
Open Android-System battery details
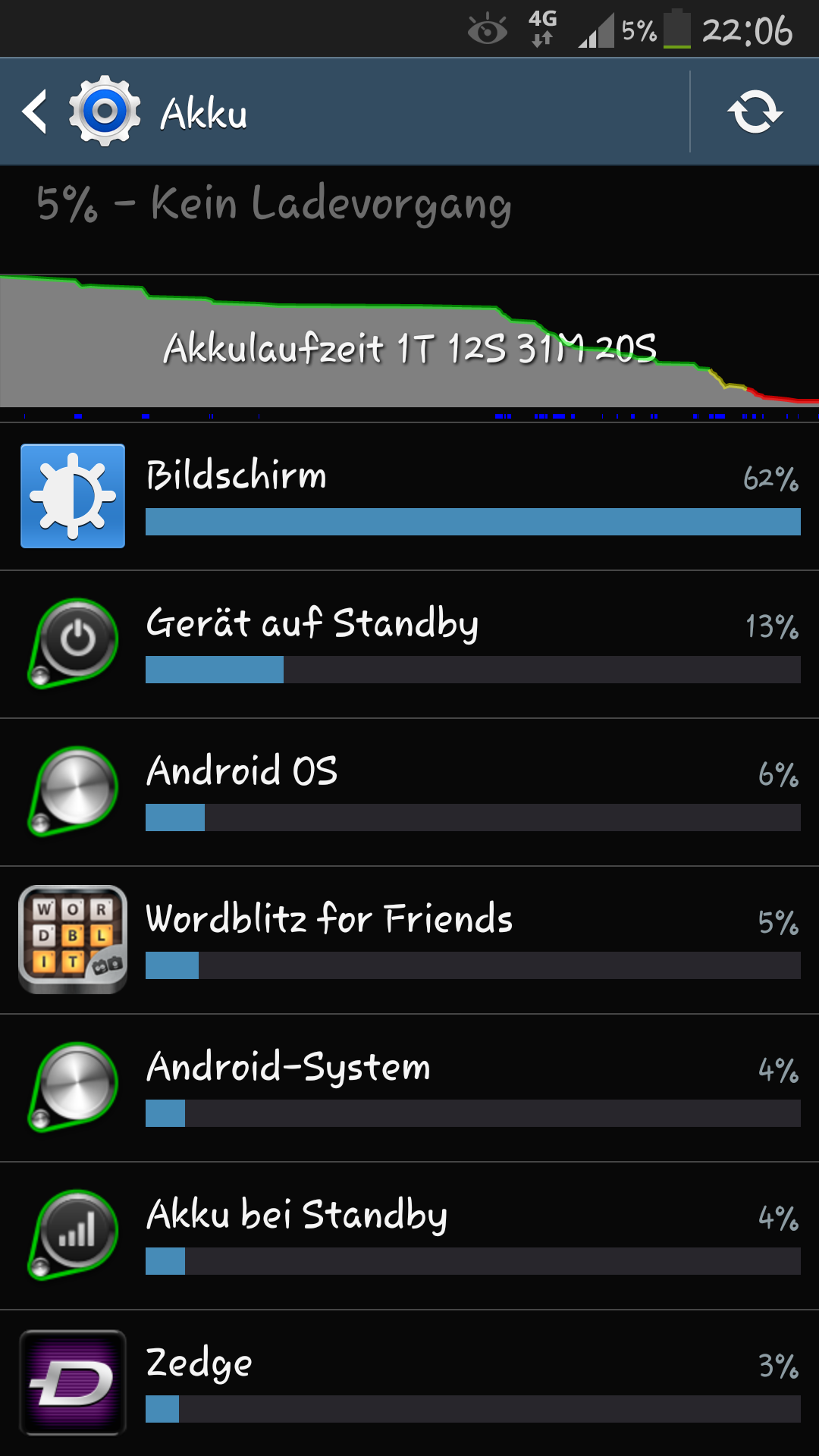click(409, 1088)
